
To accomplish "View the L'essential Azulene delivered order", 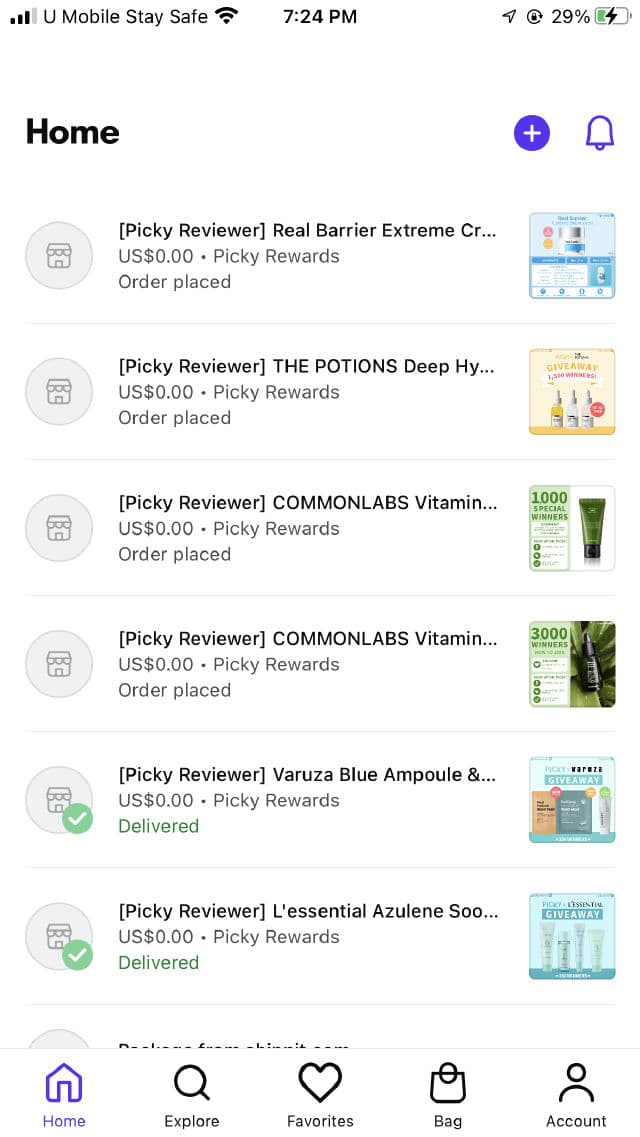I will 320,936.
